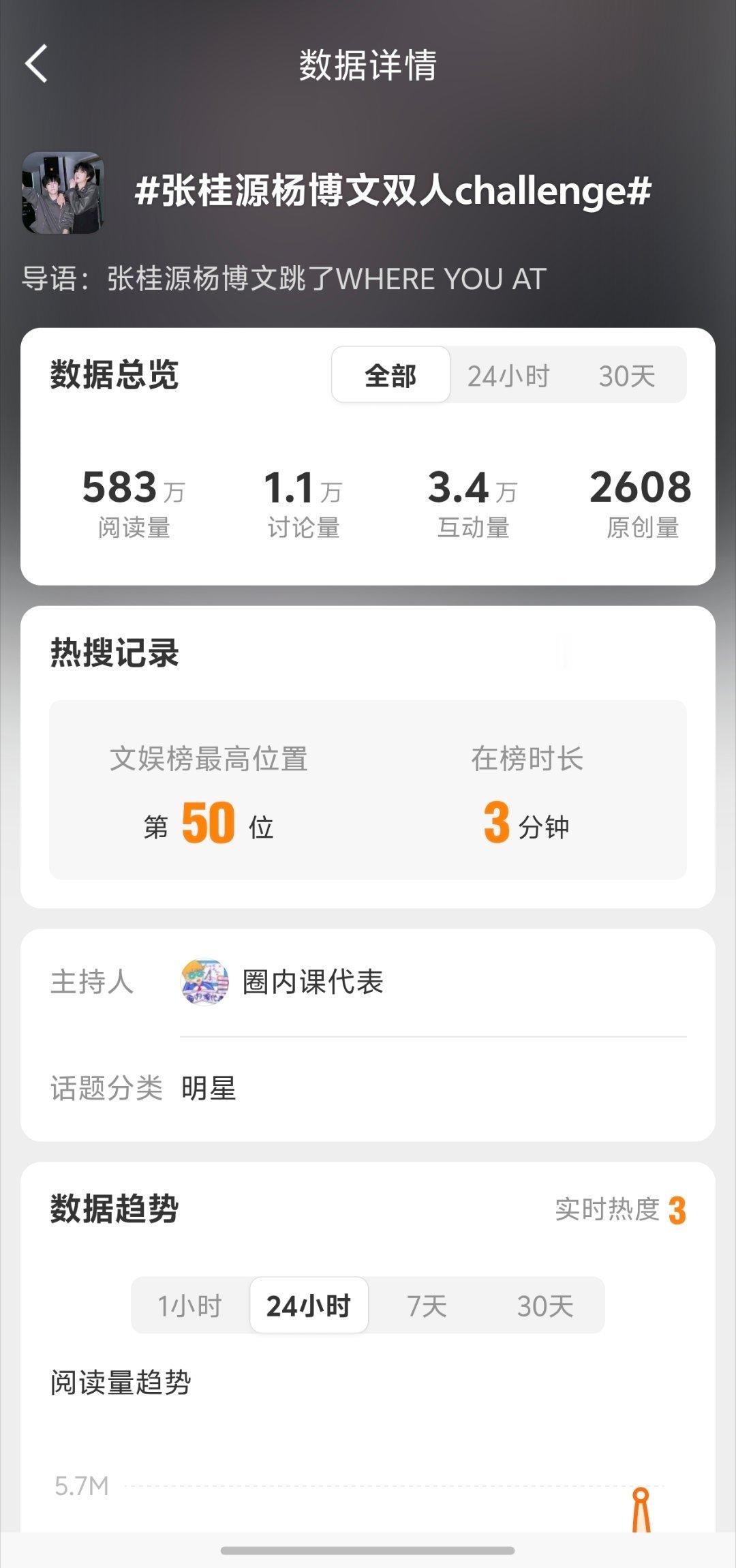This screenshot has height=1568, width=736.
Task: Click the topic avatar thumbnail
Action: pyautogui.click(x=66, y=192)
